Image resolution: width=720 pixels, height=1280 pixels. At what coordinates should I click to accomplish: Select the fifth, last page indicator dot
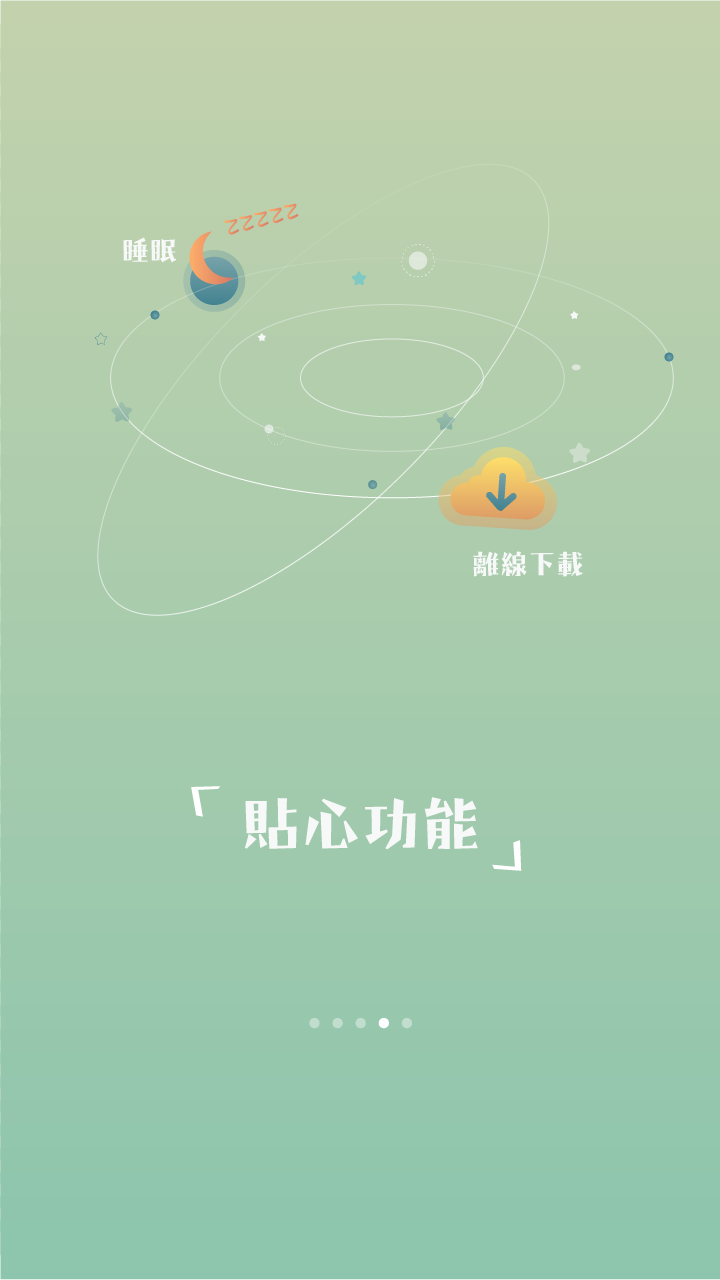pyautogui.click(x=407, y=1023)
